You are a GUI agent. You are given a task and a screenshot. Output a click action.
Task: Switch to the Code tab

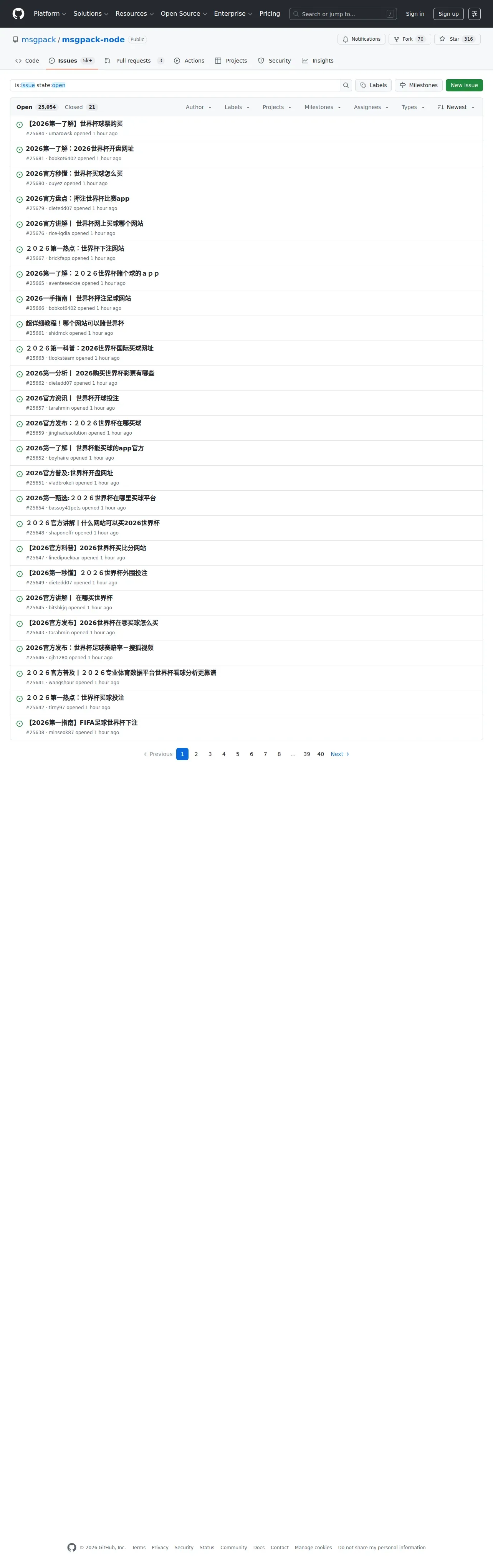27,61
